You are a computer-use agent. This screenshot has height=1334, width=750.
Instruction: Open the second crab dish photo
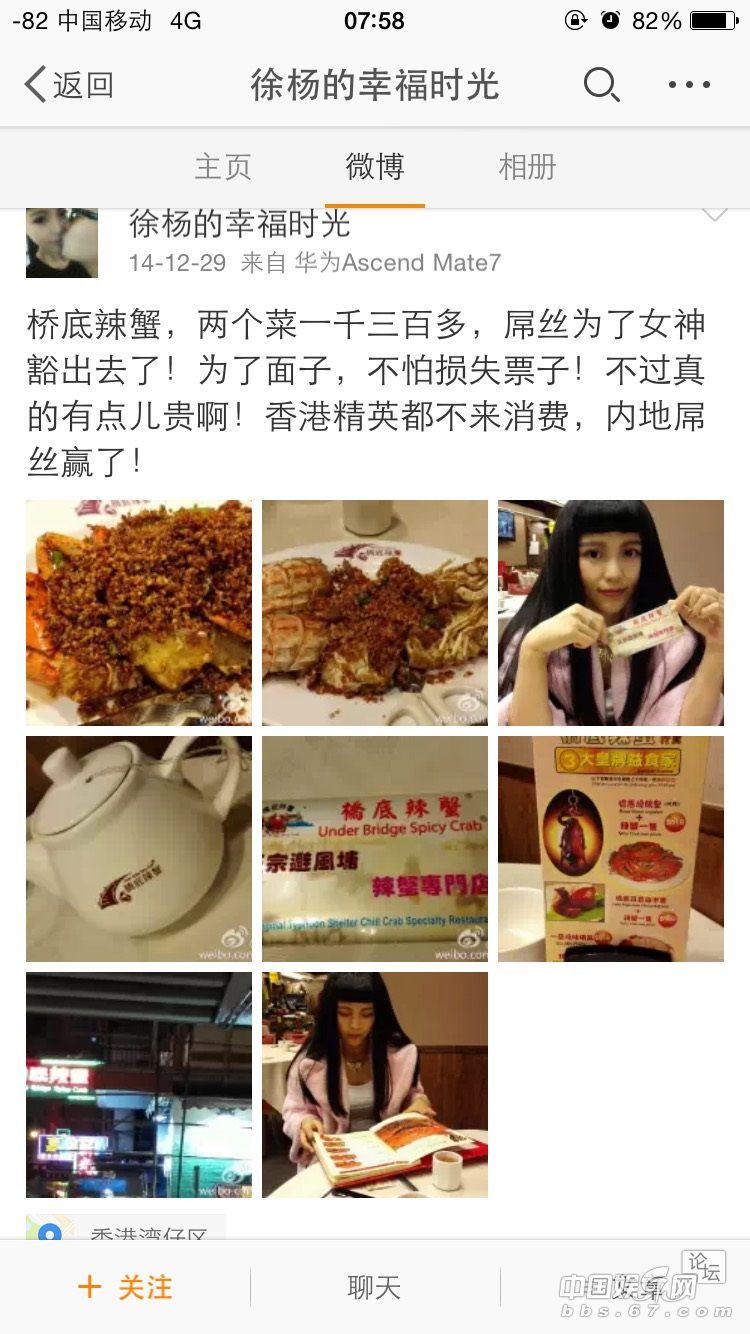375,613
